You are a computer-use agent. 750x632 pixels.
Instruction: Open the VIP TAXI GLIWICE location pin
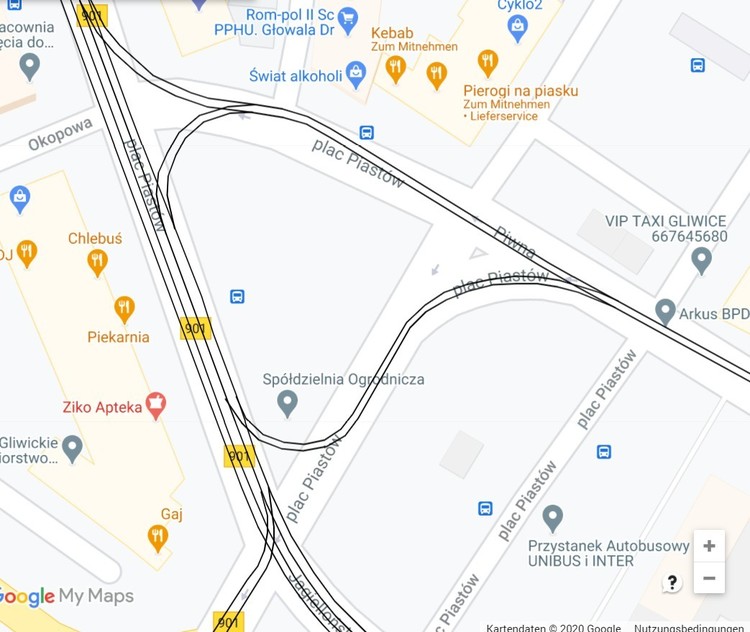(x=702, y=260)
